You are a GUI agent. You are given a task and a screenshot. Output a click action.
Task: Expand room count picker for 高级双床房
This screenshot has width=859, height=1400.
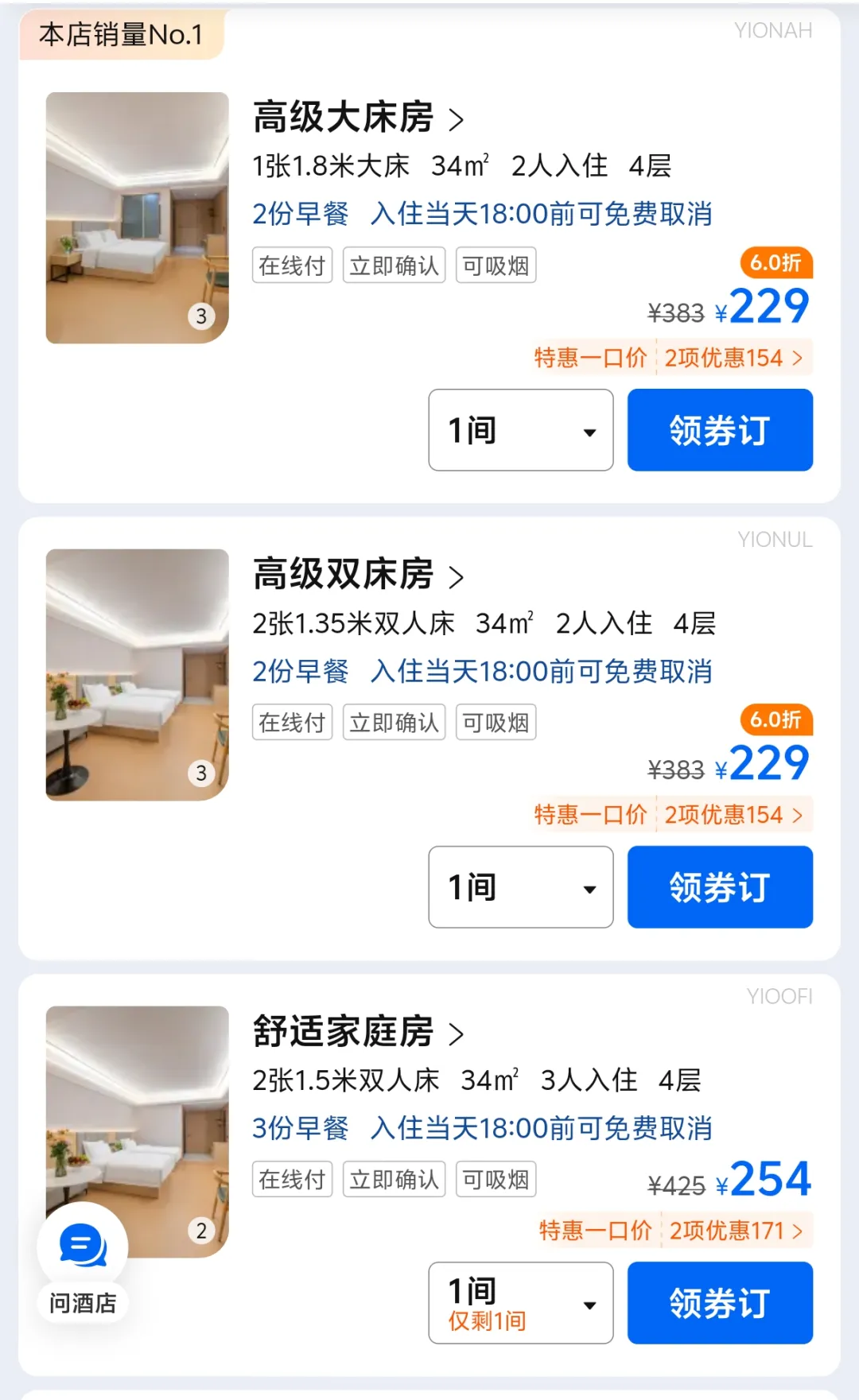(x=521, y=887)
